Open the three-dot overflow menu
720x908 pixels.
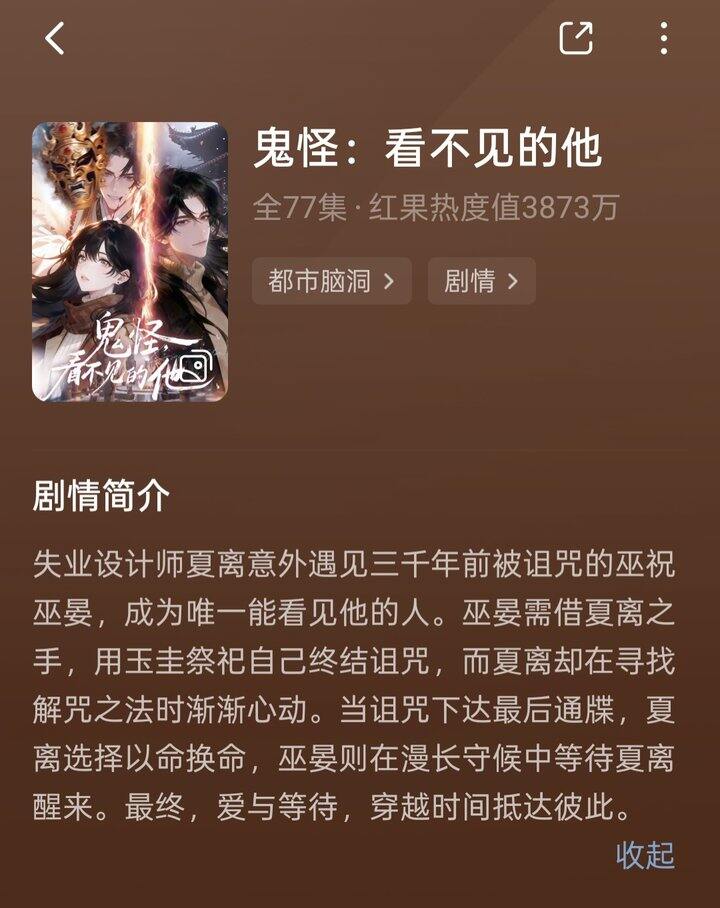[x=664, y=38]
